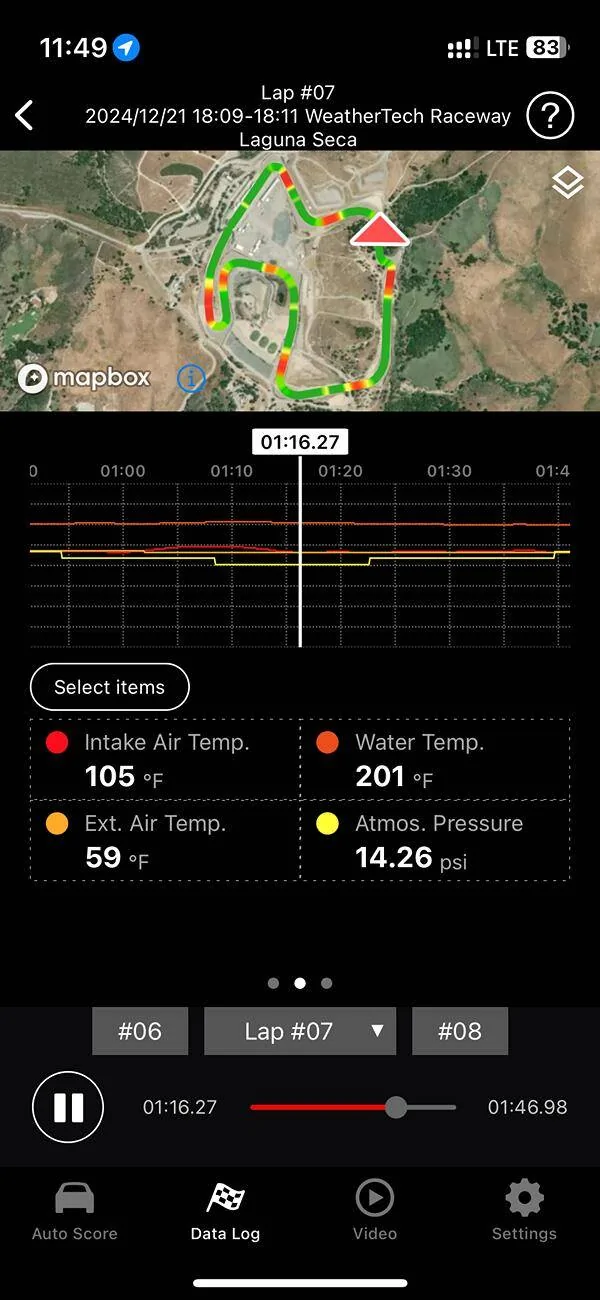Pause the lap playback
The width and height of the screenshot is (600, 1300).
(x=68, y=1107)
